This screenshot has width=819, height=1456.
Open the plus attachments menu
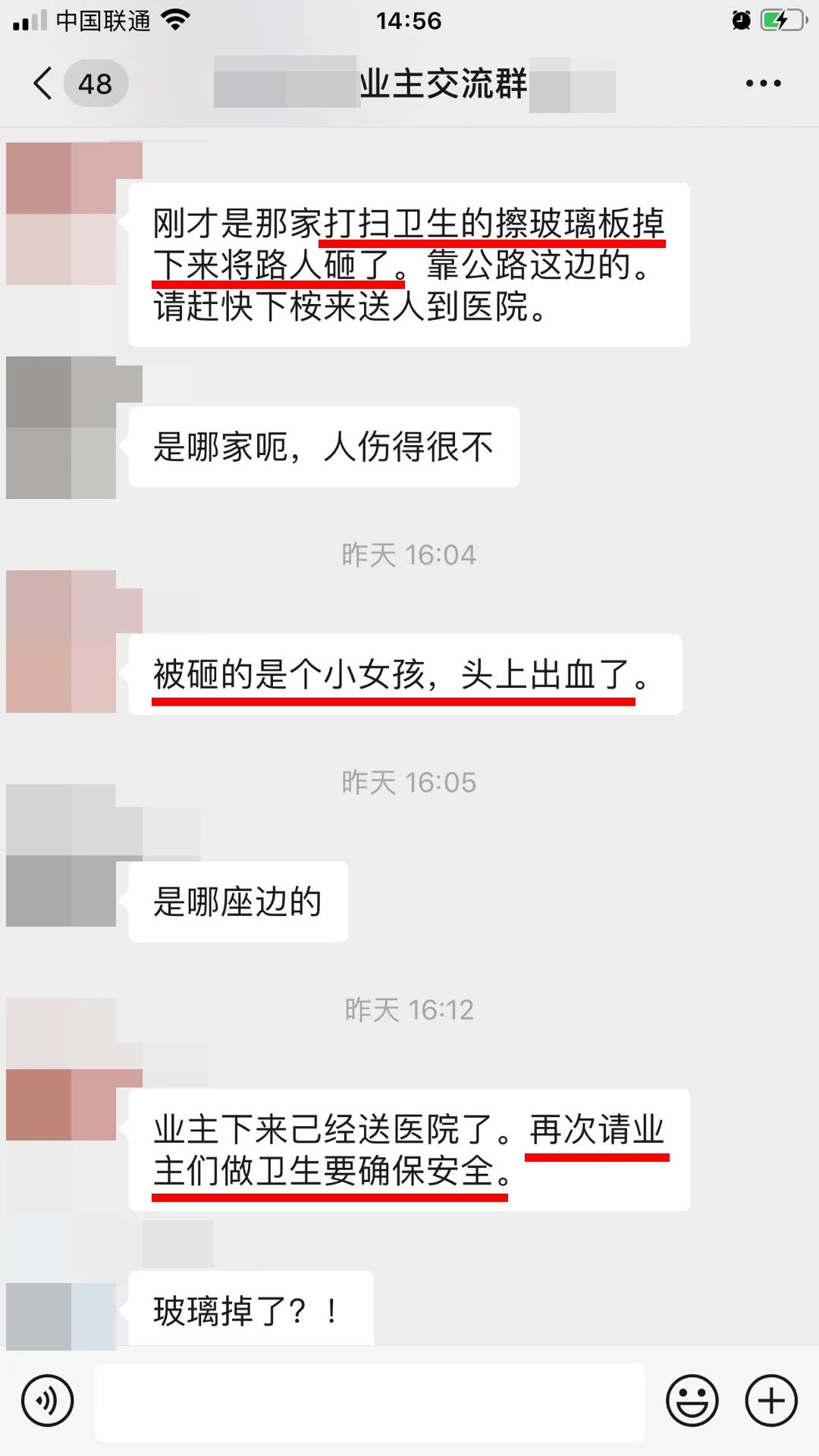point(771,1401)
